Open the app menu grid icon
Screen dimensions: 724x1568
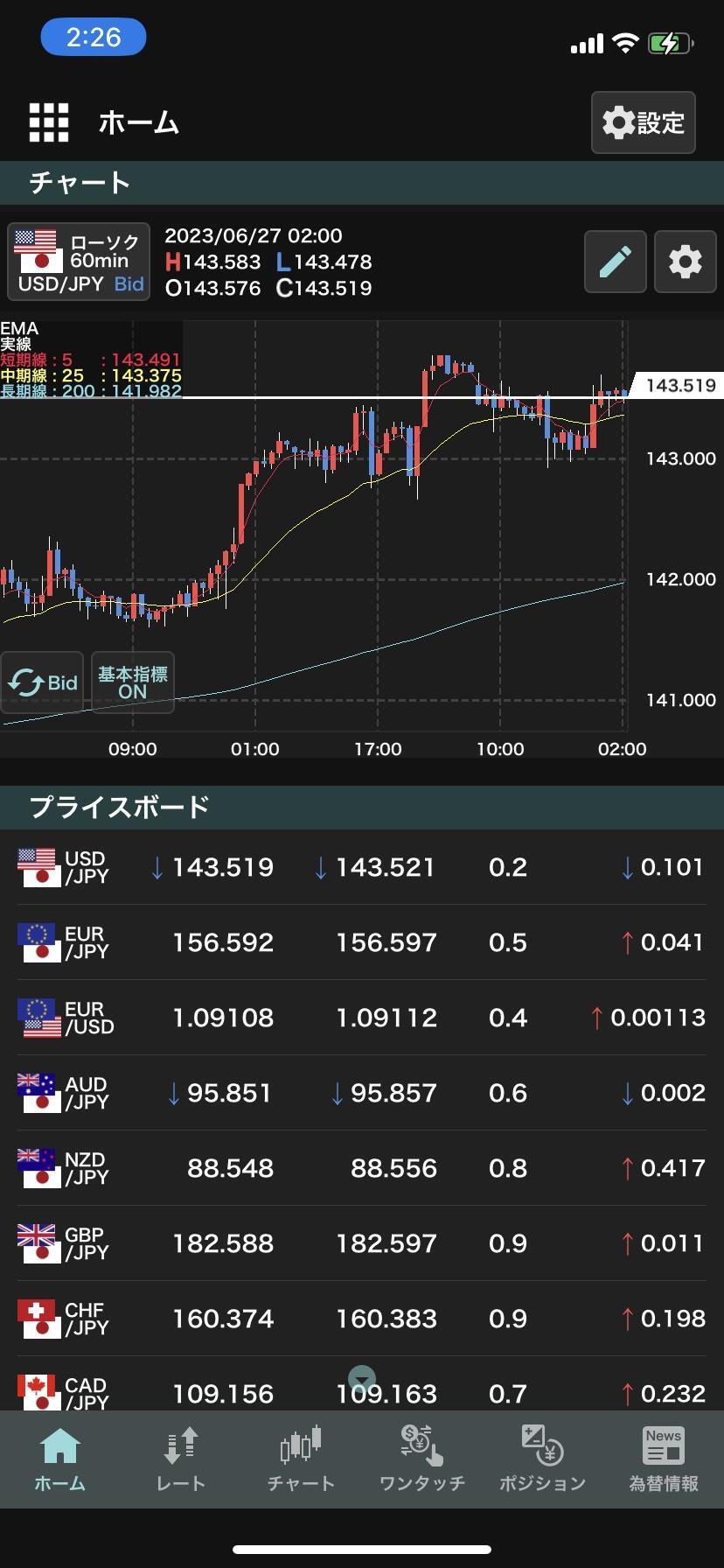48,122
